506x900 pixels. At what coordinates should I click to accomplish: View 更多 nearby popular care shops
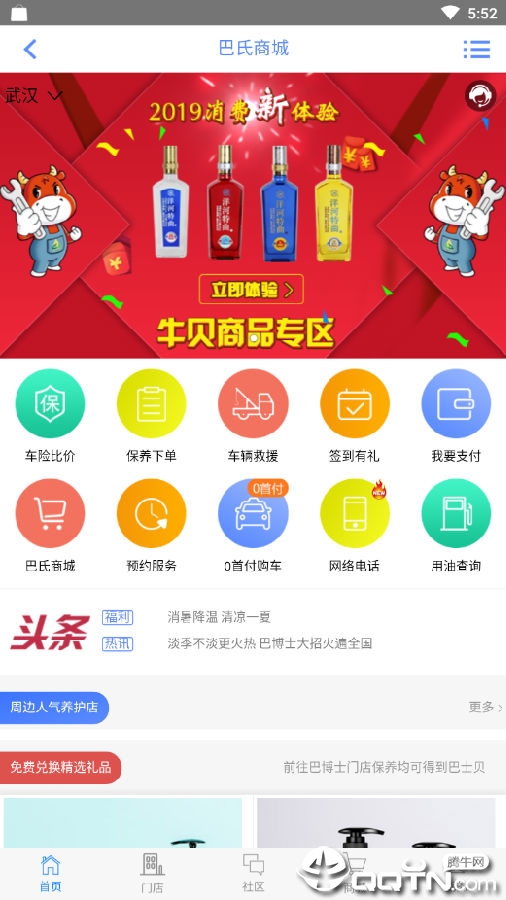(485, 707)
